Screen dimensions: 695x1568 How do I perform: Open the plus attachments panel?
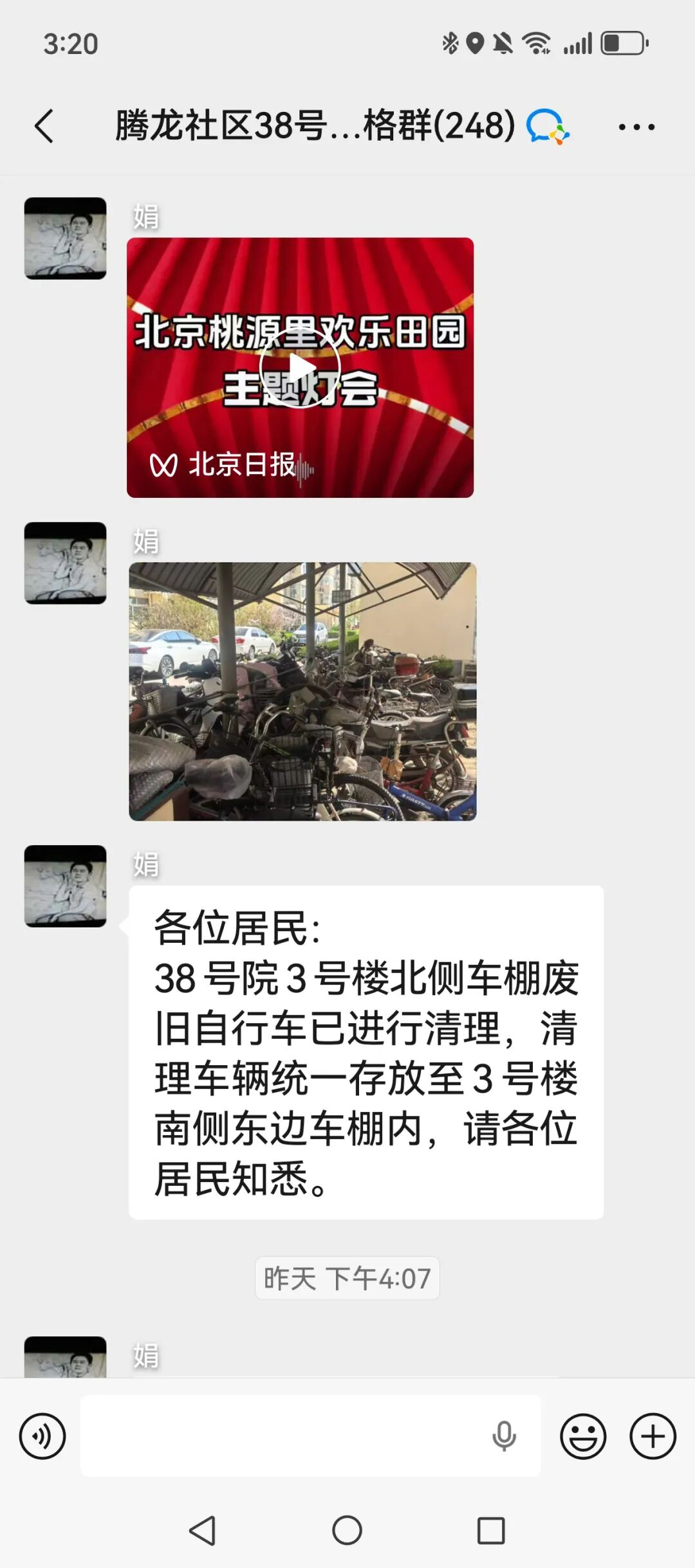653,1436
